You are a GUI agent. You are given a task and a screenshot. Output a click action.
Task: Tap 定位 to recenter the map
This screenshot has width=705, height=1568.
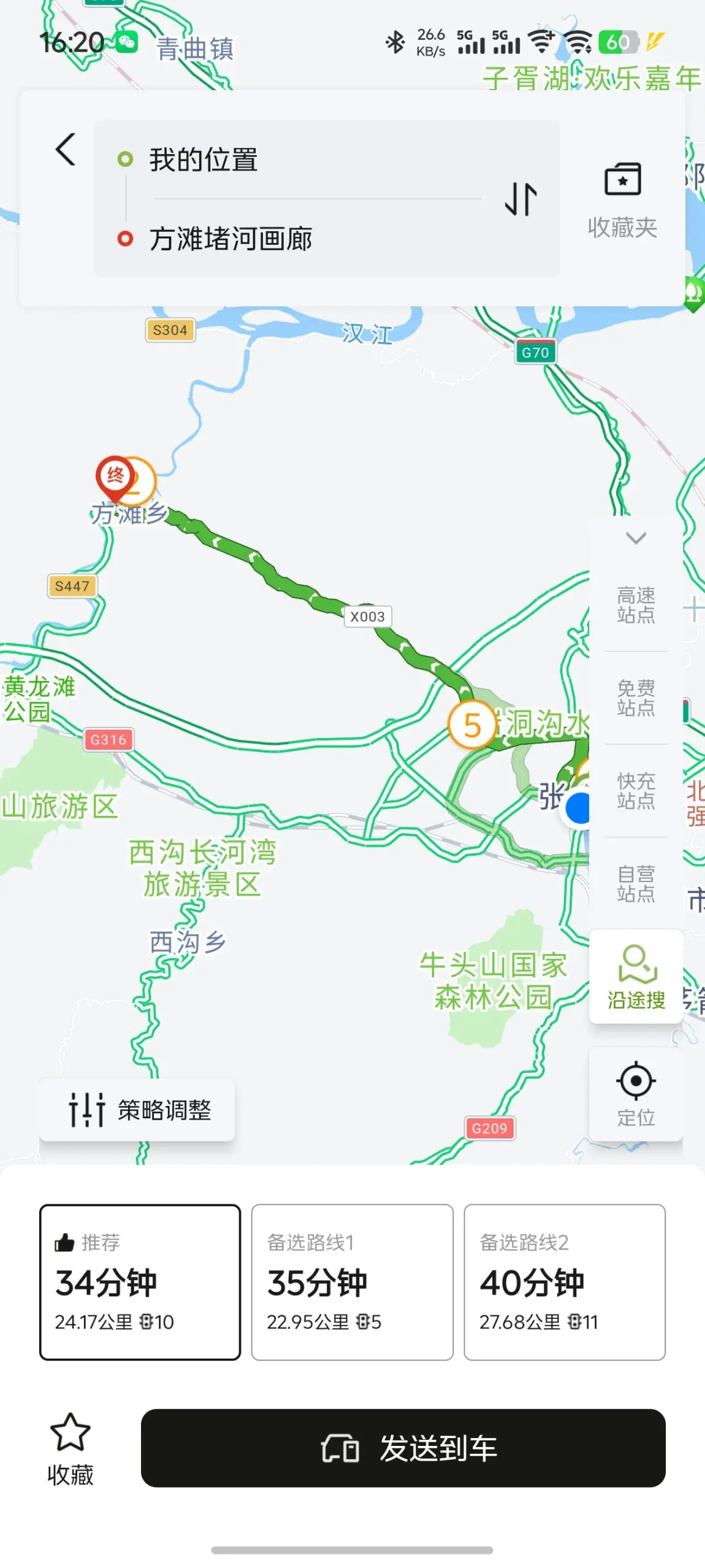636,1094
